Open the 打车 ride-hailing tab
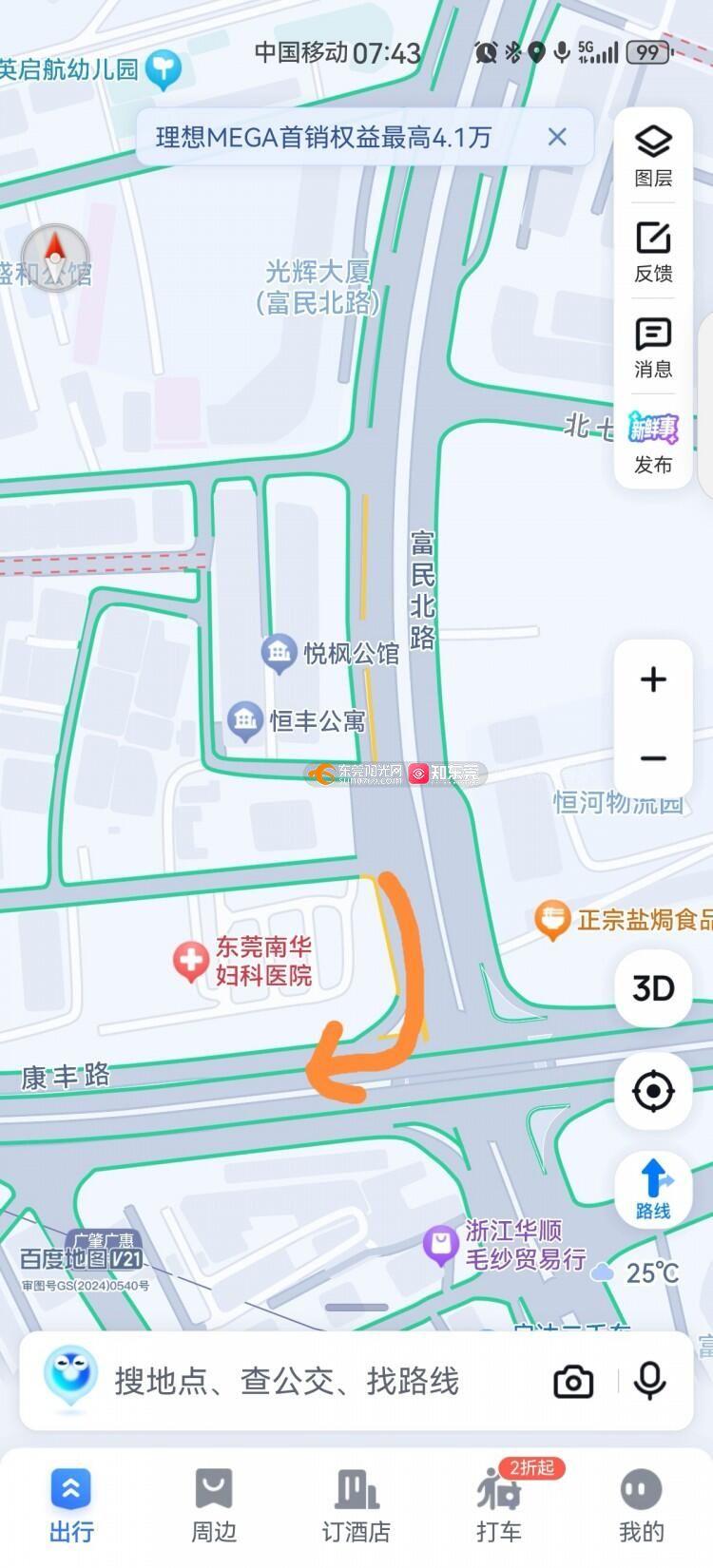 click(x=499, y=1506)
